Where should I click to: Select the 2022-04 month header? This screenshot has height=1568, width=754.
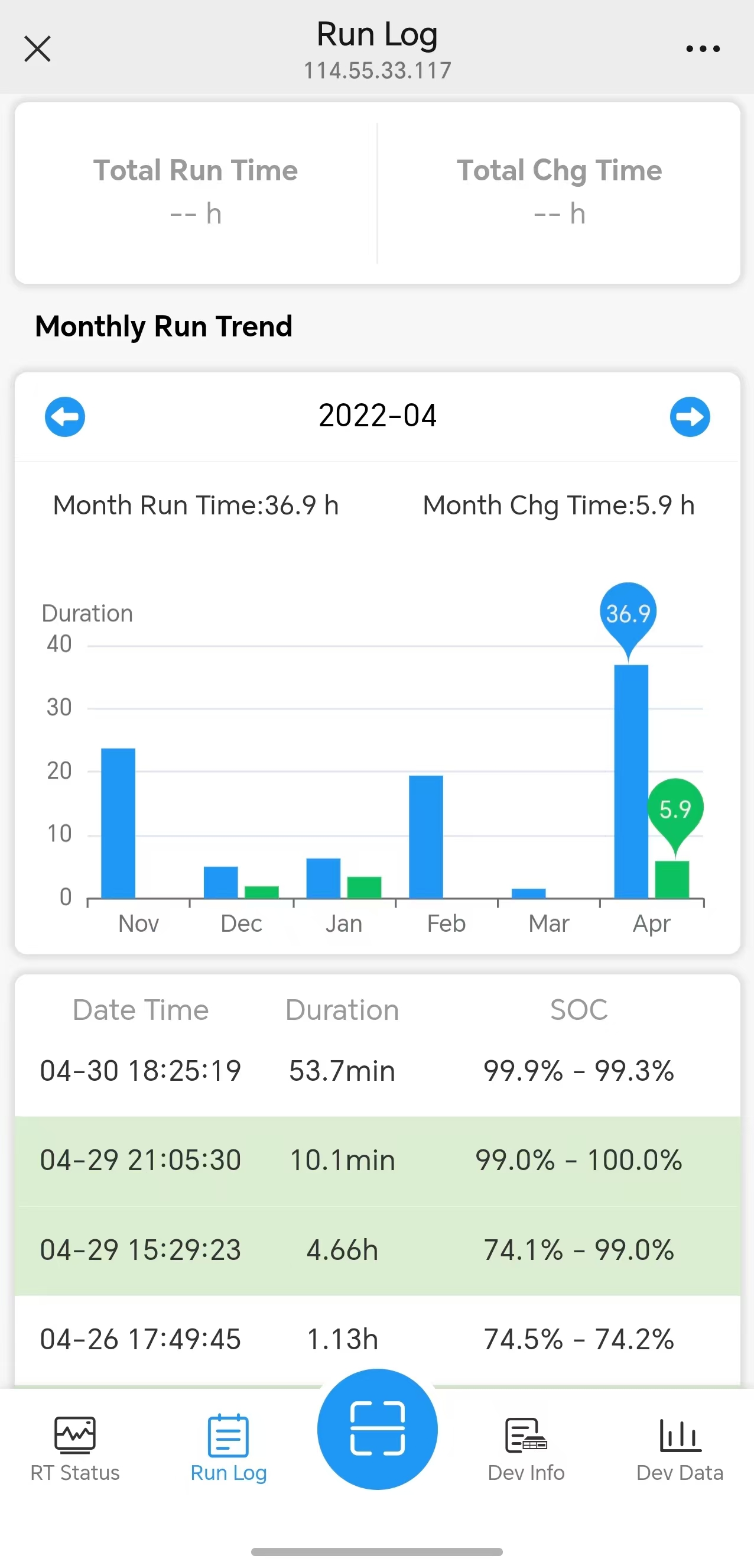[376, 415]
